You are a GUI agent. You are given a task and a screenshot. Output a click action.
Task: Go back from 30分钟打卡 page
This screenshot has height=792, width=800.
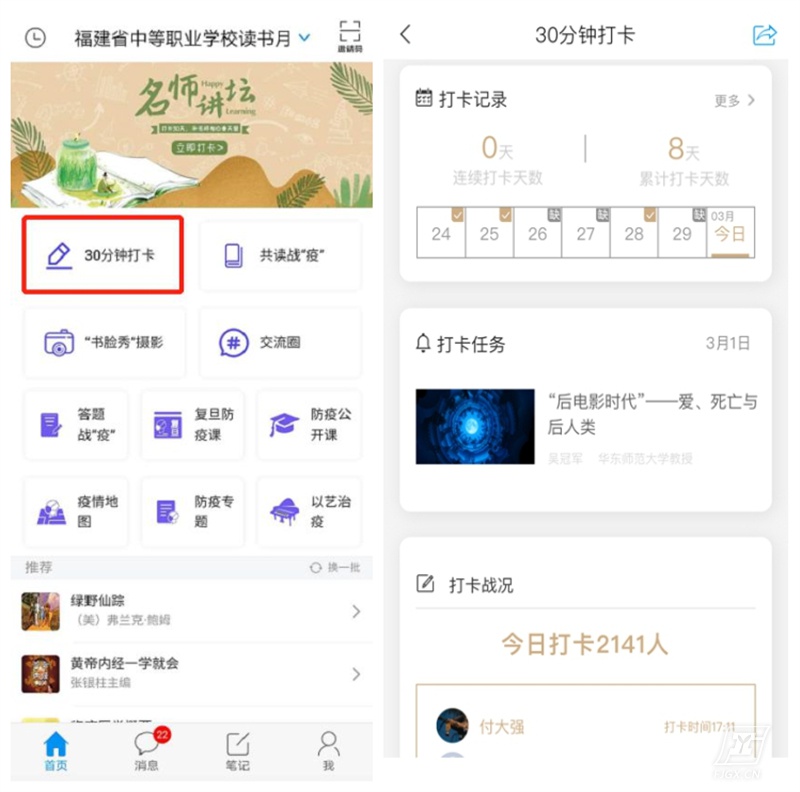pos(405,35)
